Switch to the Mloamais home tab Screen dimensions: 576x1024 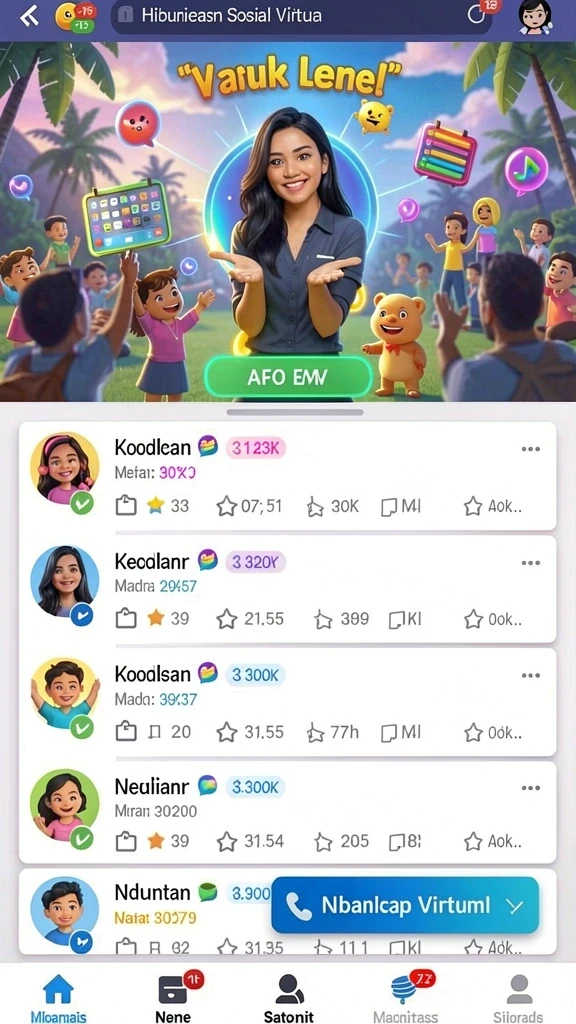pyautogui.click(x=58, y=999)
